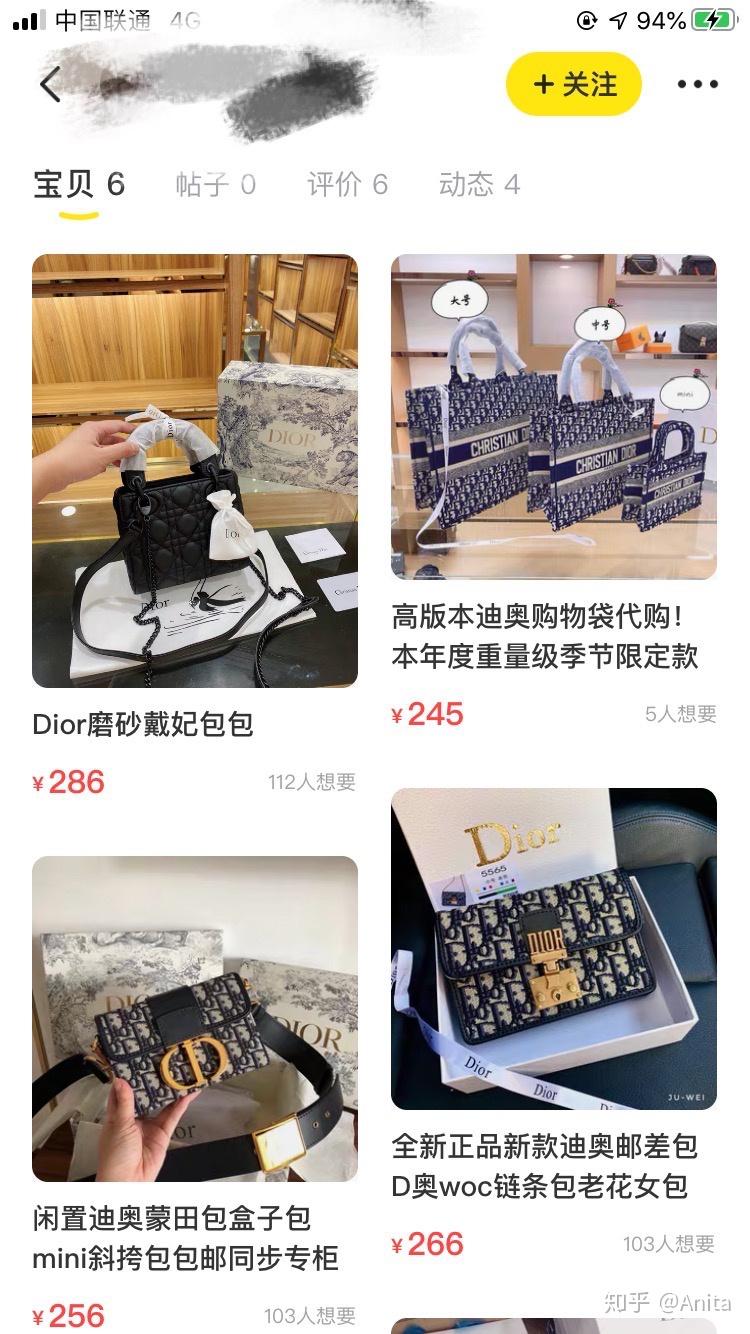The height and width of the screenshot is (1334, 750).
Task: Open the 高版本迪奥购物袋代购 listing
Action: click(553, 417)
